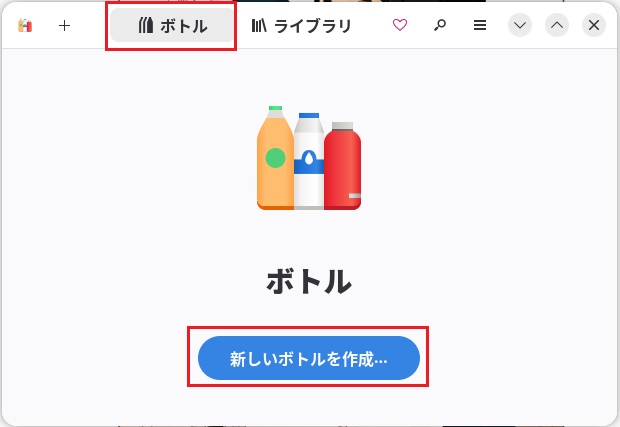The height and width of the screenshot is (427, 620).
Task: Maximize the window with up chevron
Action: (557, 26)
